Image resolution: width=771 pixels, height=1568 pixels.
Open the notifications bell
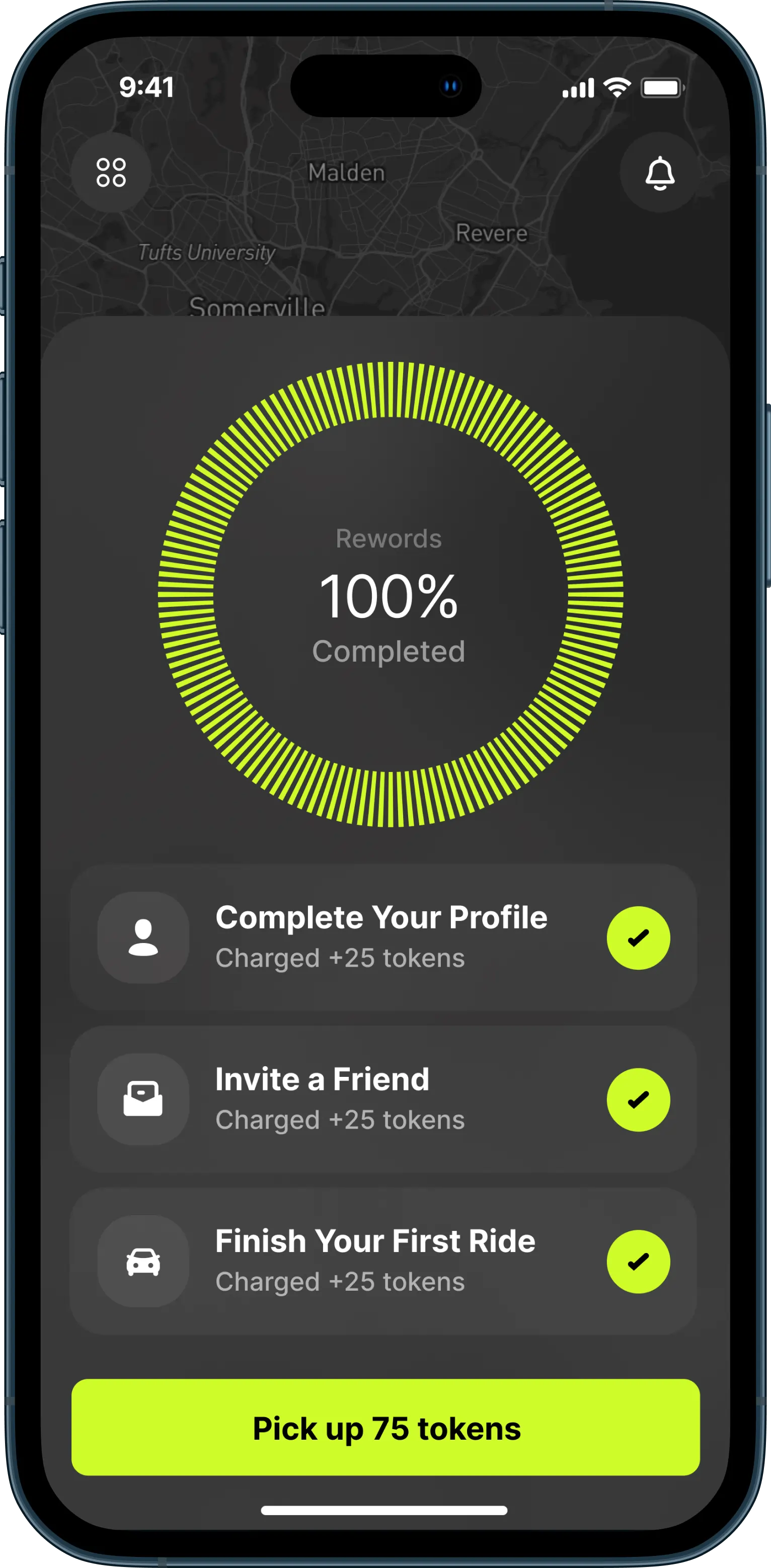pos(660,173)
